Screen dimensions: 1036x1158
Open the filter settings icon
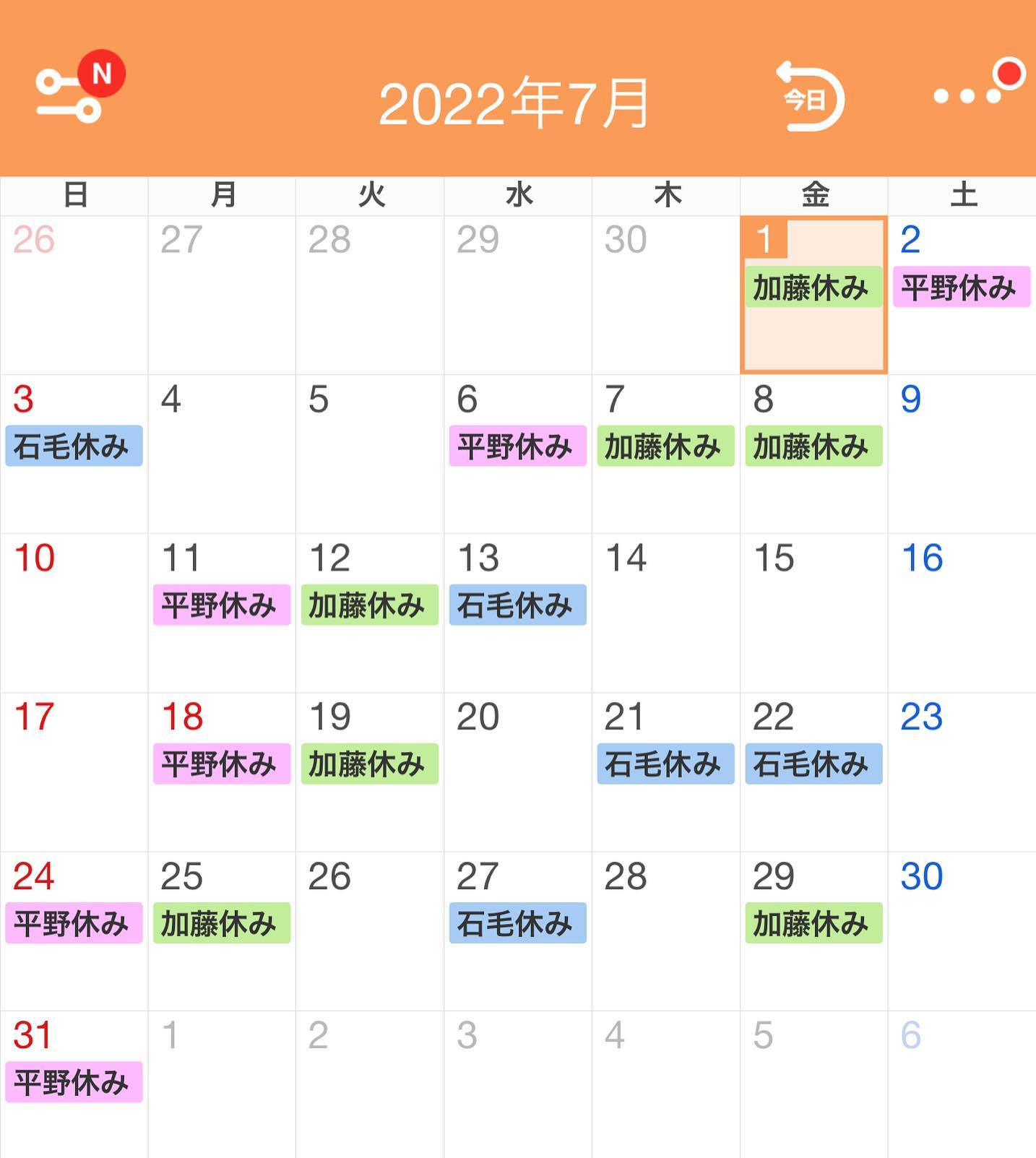tap(70, 95)
